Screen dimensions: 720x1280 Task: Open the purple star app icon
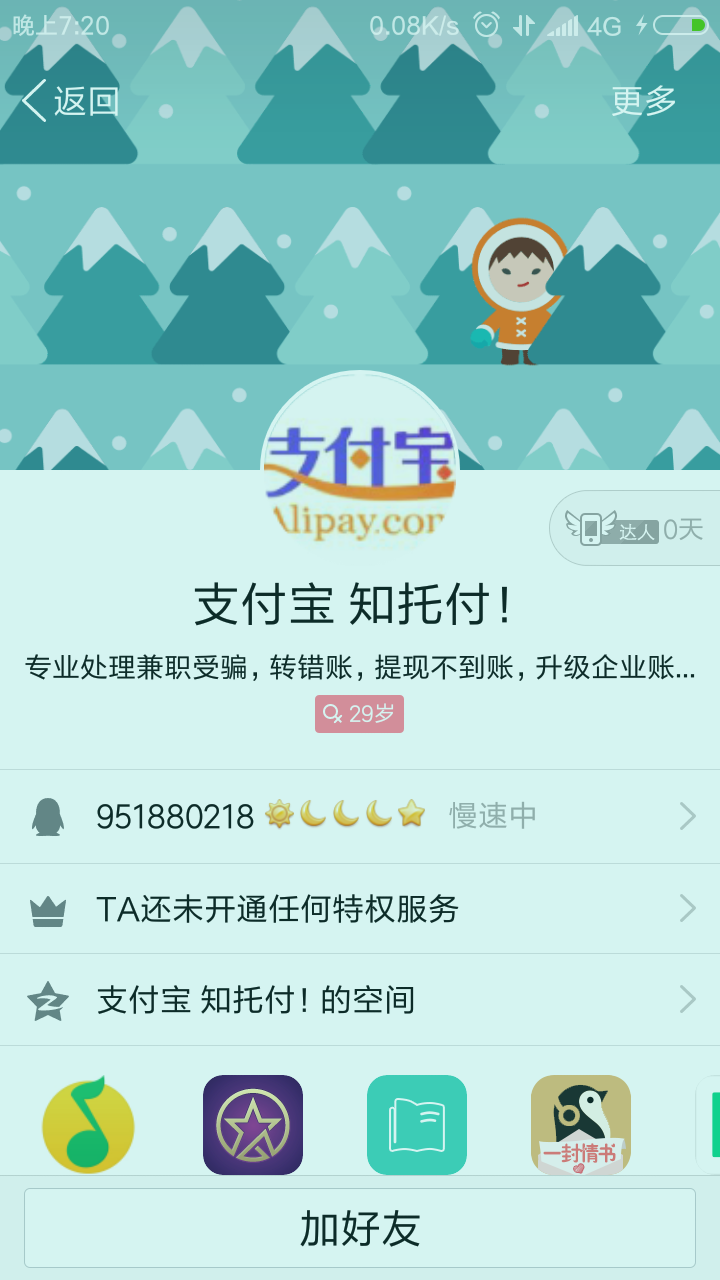[253, 1125]
